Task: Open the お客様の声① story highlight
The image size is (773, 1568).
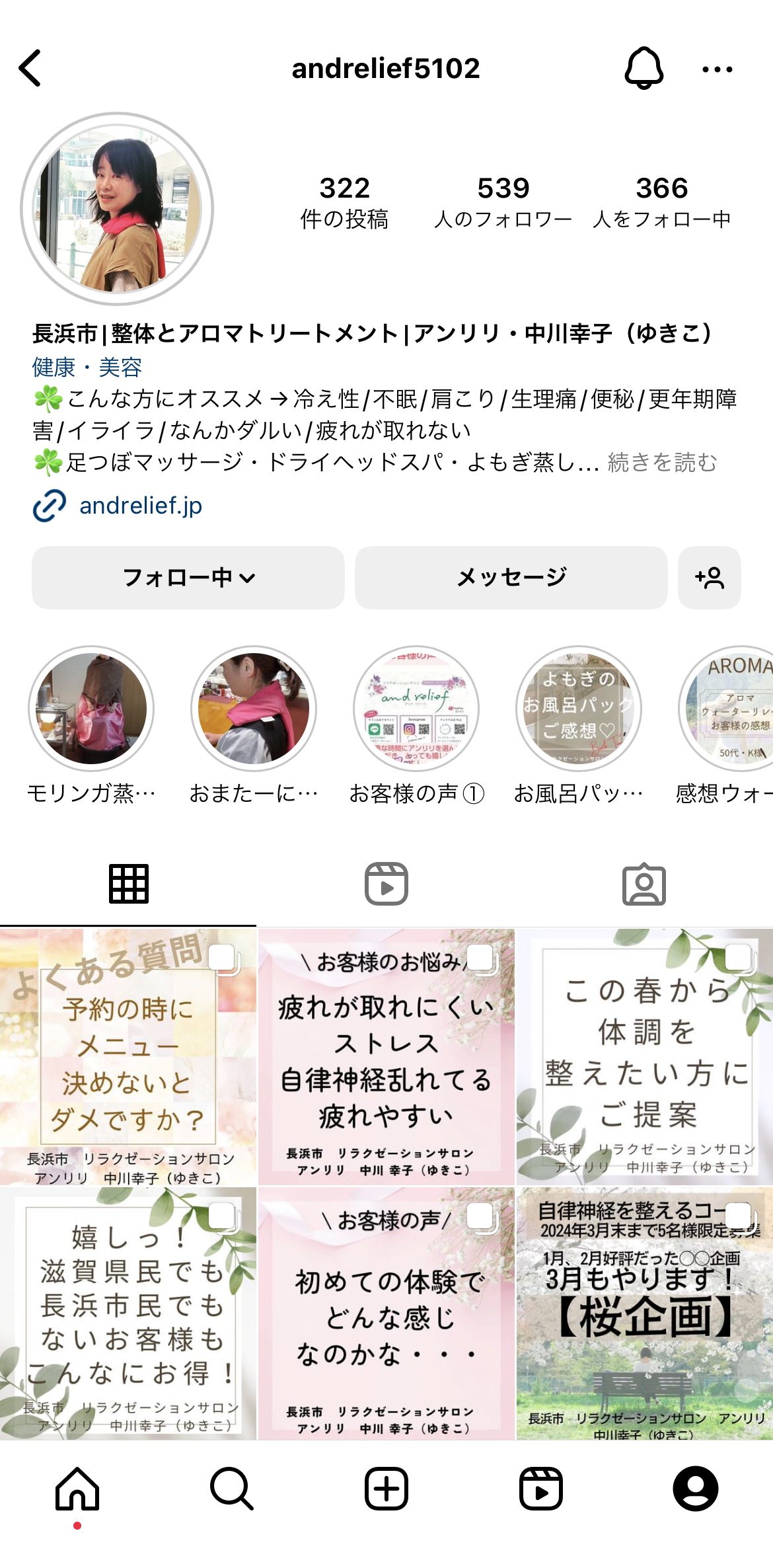Action: click(416, 709)
